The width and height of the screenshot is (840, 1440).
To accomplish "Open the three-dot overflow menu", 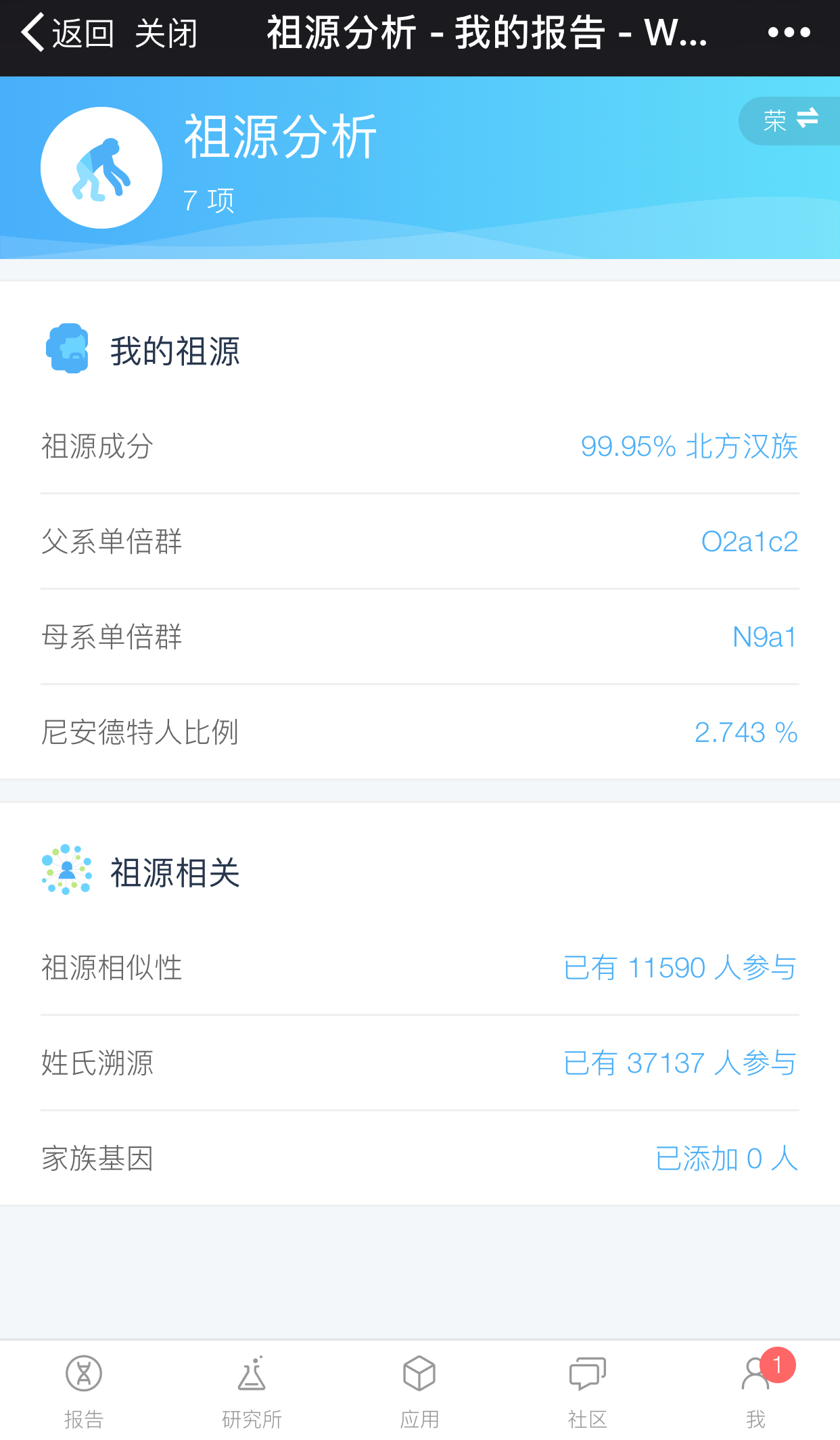I will click(x=789, y=32).
